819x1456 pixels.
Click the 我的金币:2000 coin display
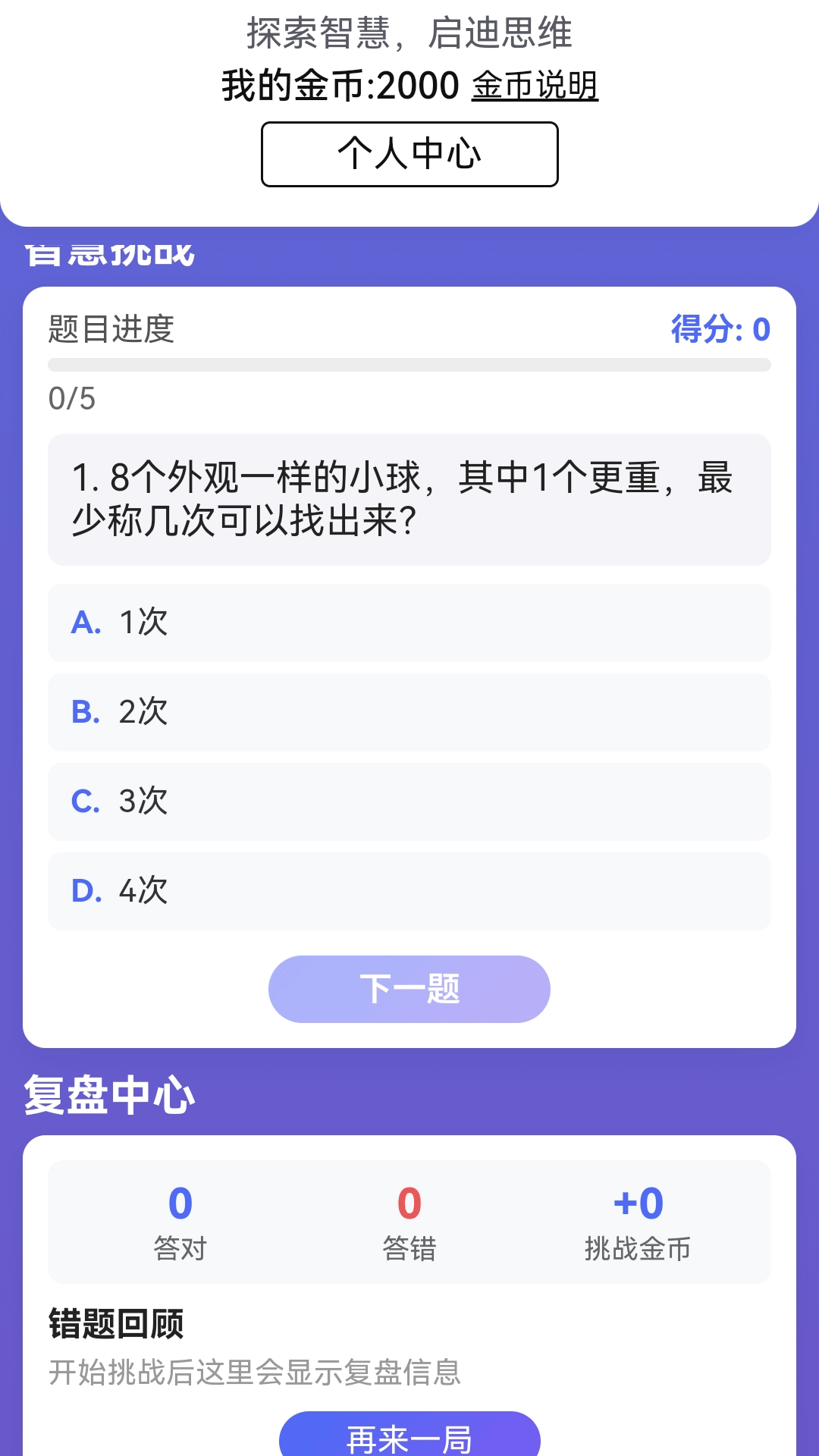[x=336, y=86]
